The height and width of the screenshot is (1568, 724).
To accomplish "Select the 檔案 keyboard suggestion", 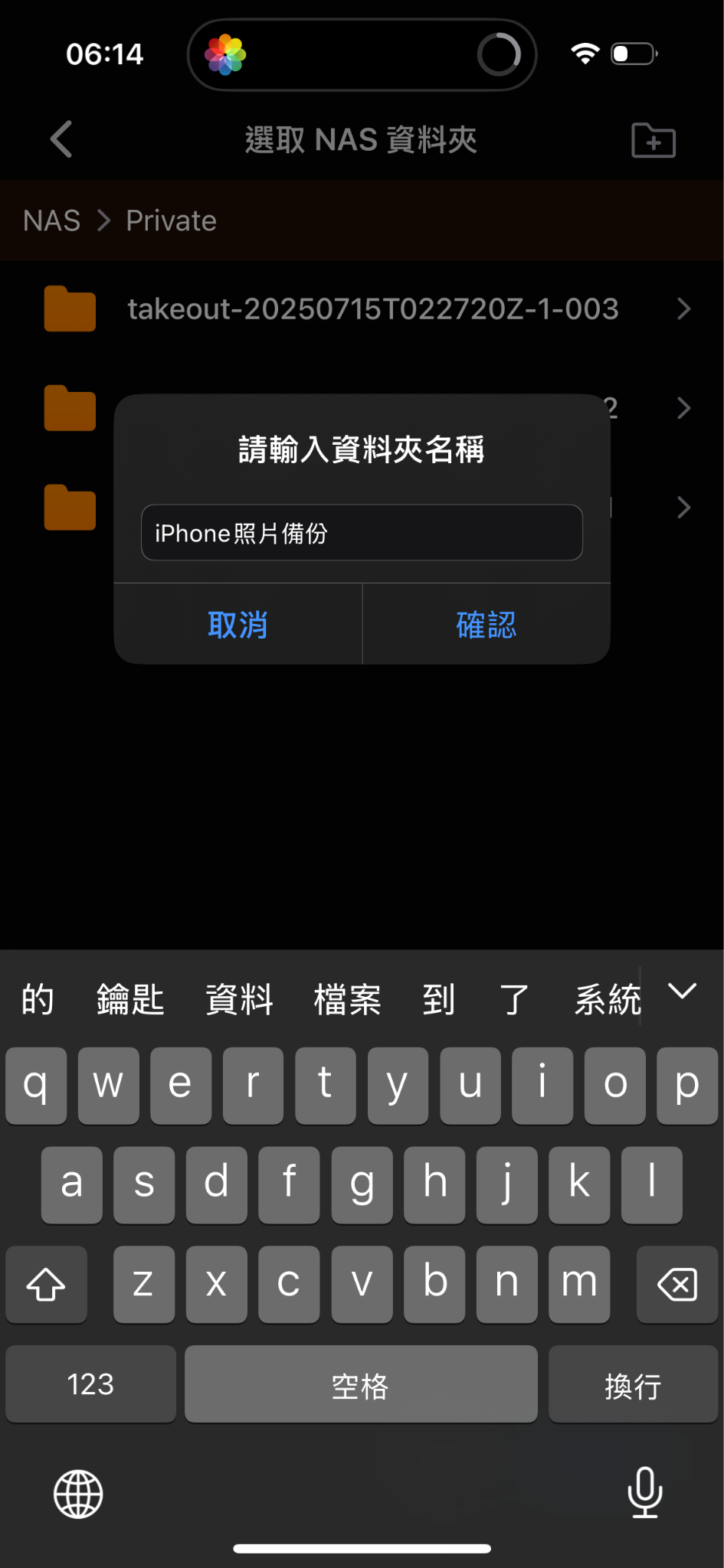I will [347, 999].
